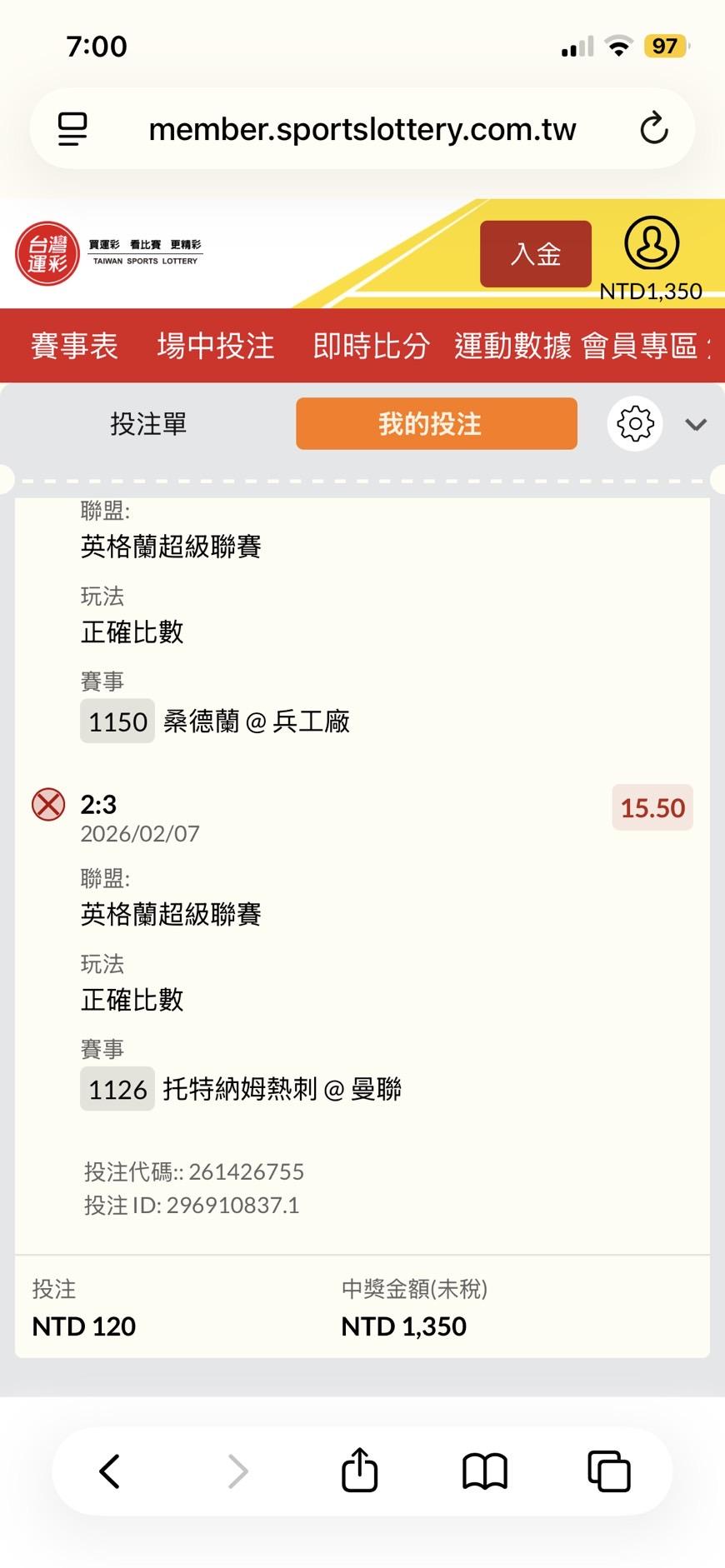Switch to 場中投注 in-play betting
This screenshot has height=1568, width=725.
click(x=215, y=345)
